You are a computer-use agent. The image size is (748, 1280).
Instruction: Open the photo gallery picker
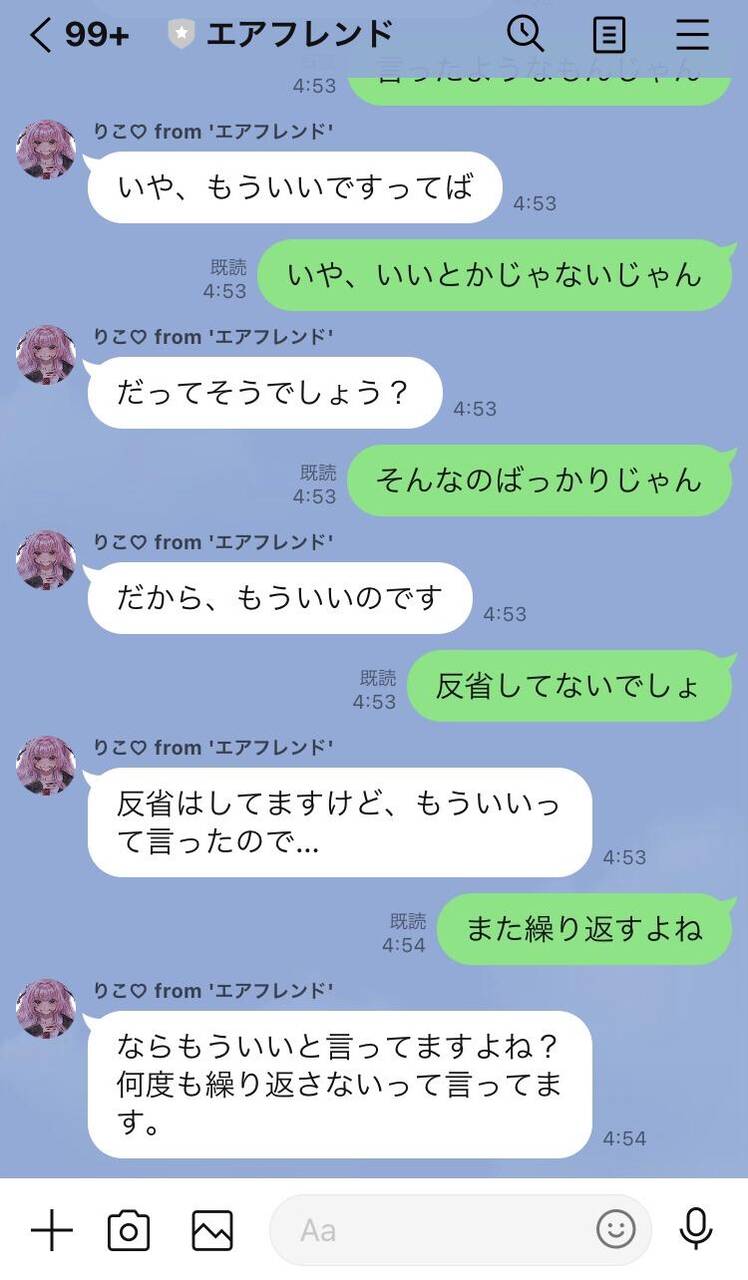click(x=212, y=1230)
